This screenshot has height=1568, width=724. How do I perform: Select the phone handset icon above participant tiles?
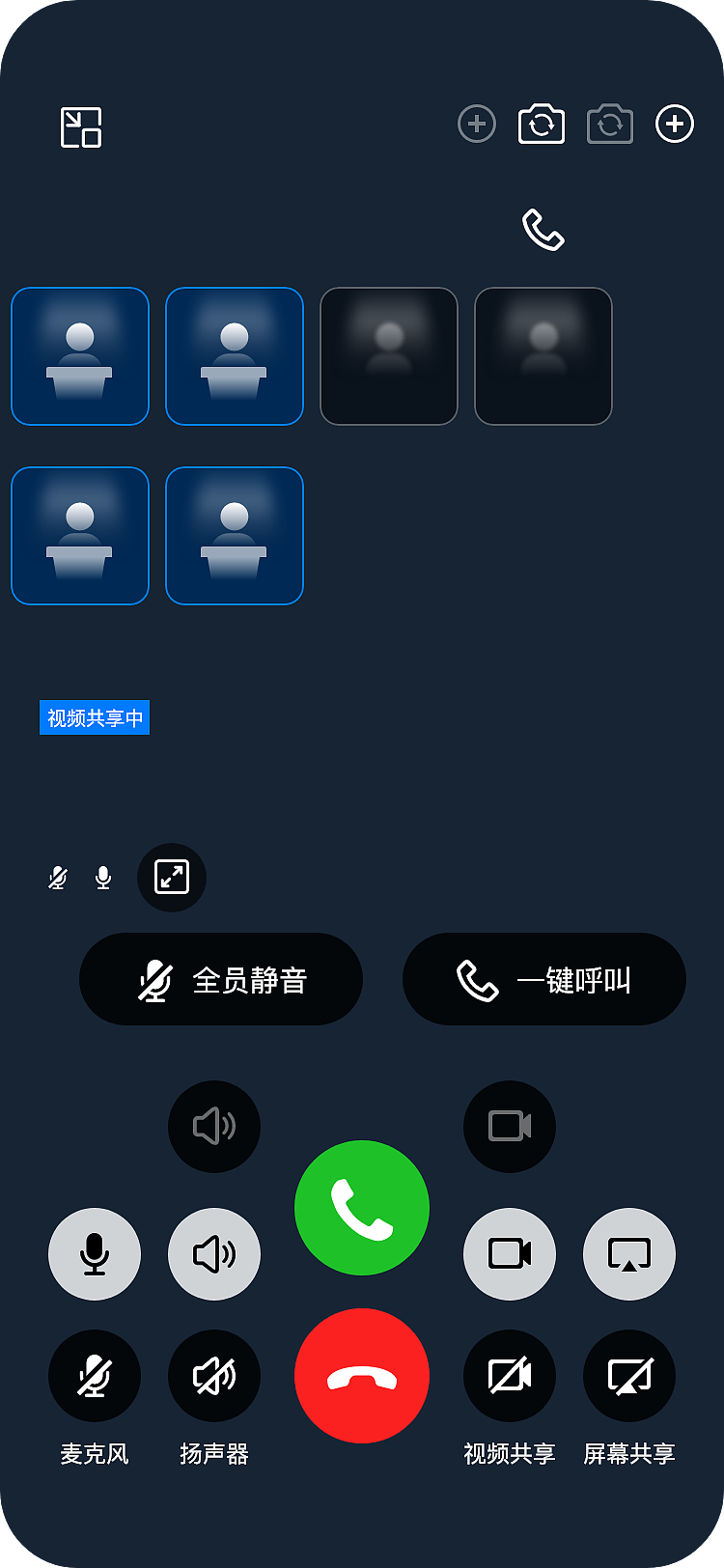pyautogui.click(x=541, y=230)
